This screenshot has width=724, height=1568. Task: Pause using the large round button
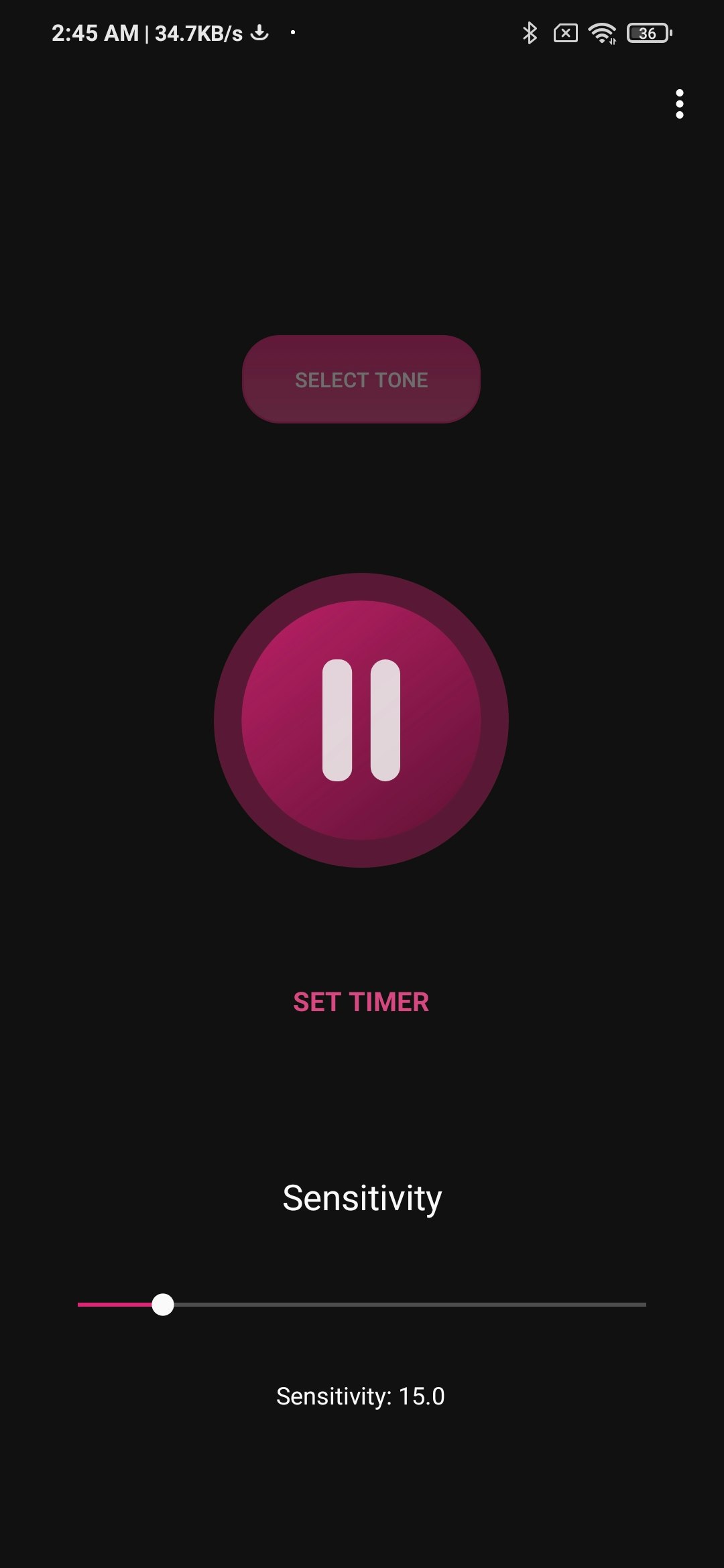(361, 720)
